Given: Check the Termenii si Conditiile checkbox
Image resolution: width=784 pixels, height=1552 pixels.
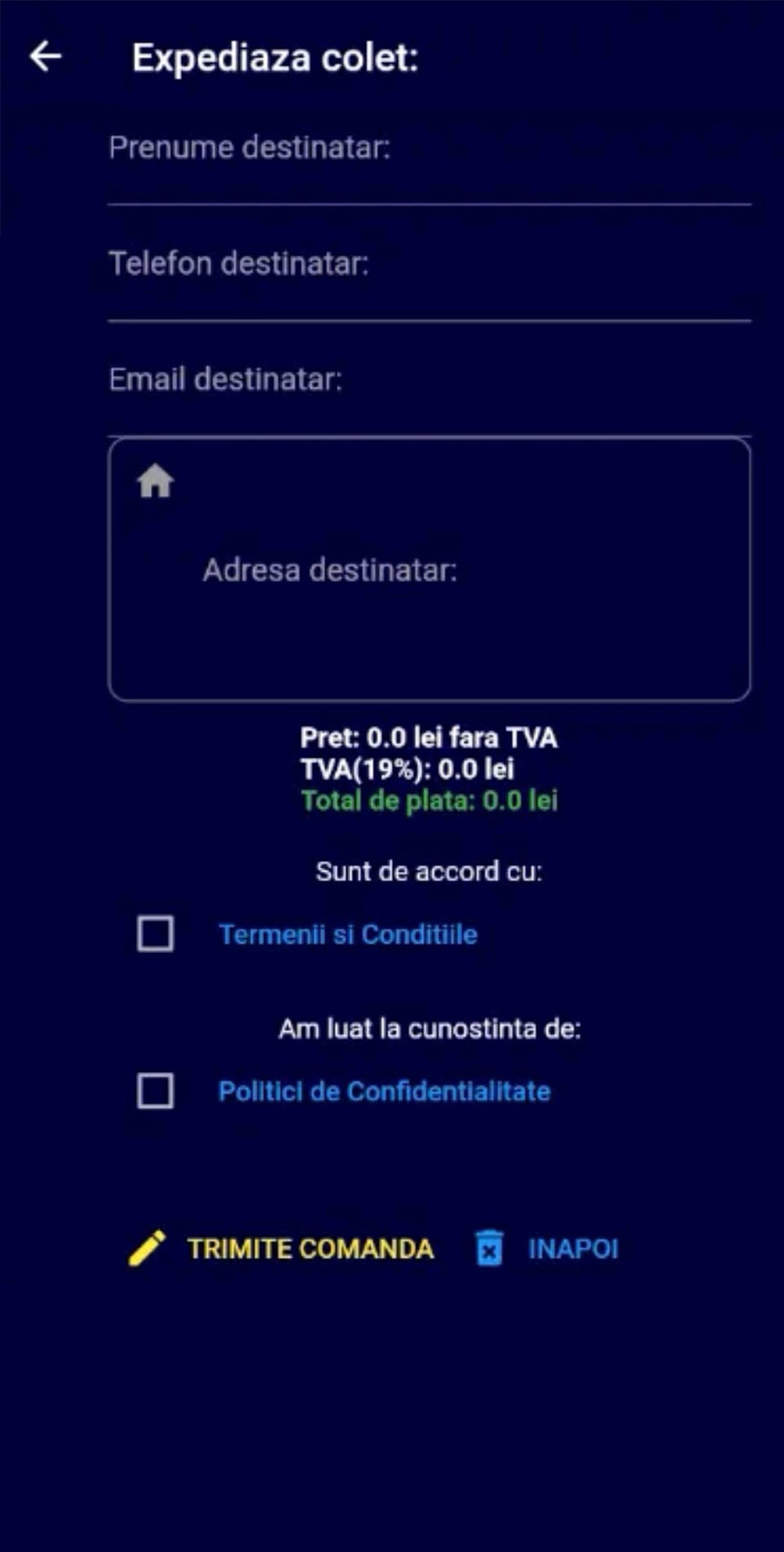Looking at the screenshot, I should pyautogui.click(x=155, y=934).
